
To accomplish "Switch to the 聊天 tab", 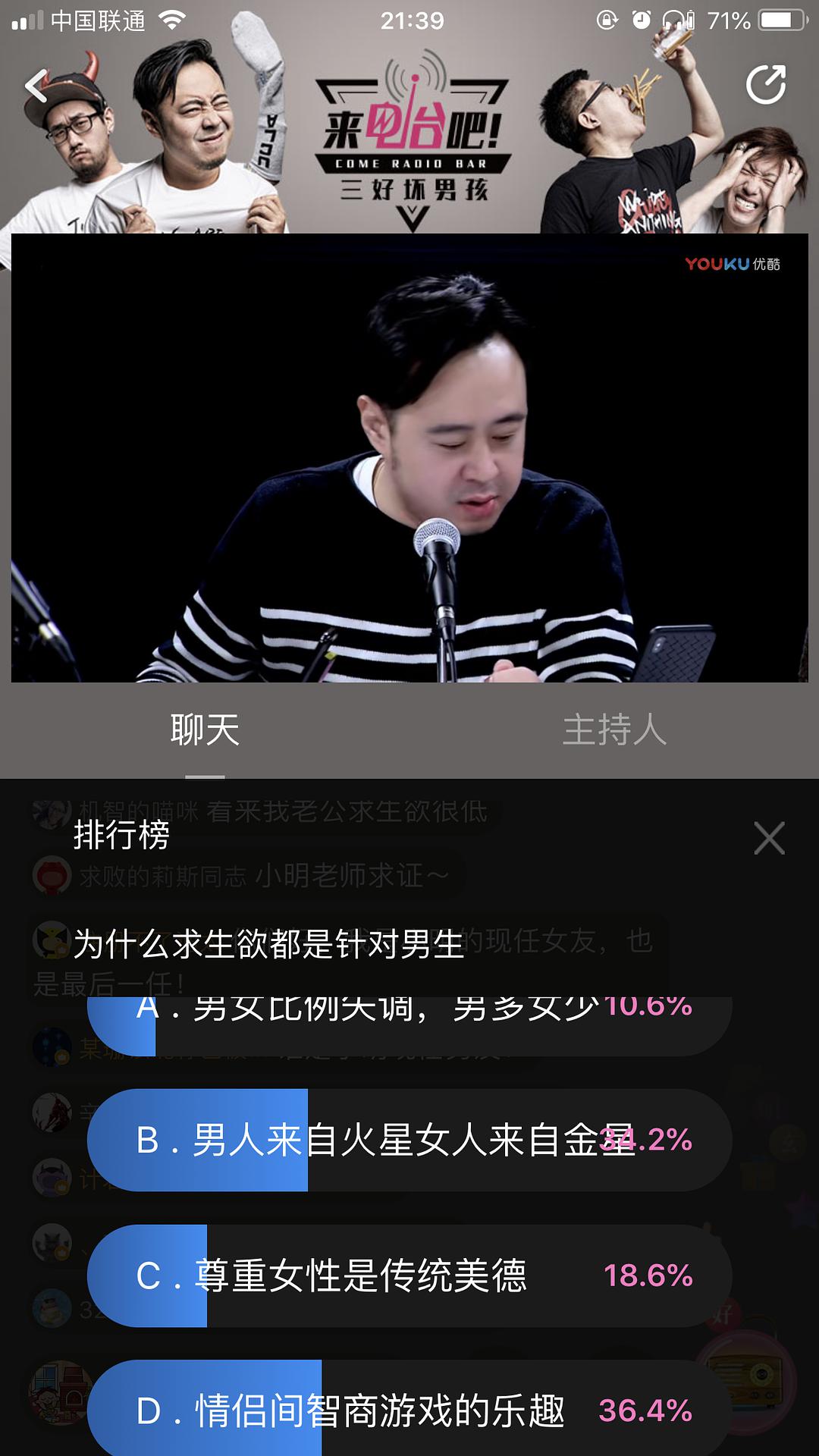I will click(x=205, y=730).
